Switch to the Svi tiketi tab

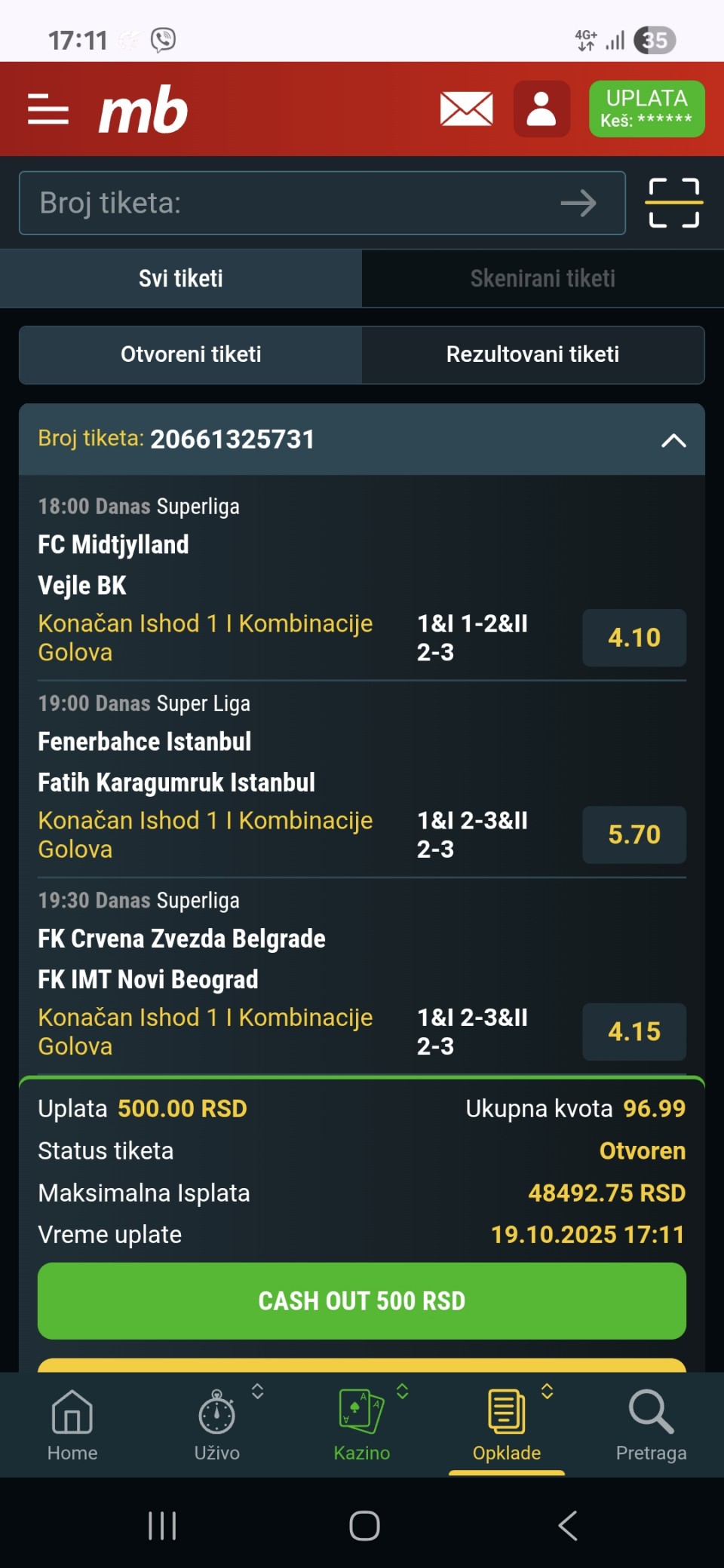[181, 278]
